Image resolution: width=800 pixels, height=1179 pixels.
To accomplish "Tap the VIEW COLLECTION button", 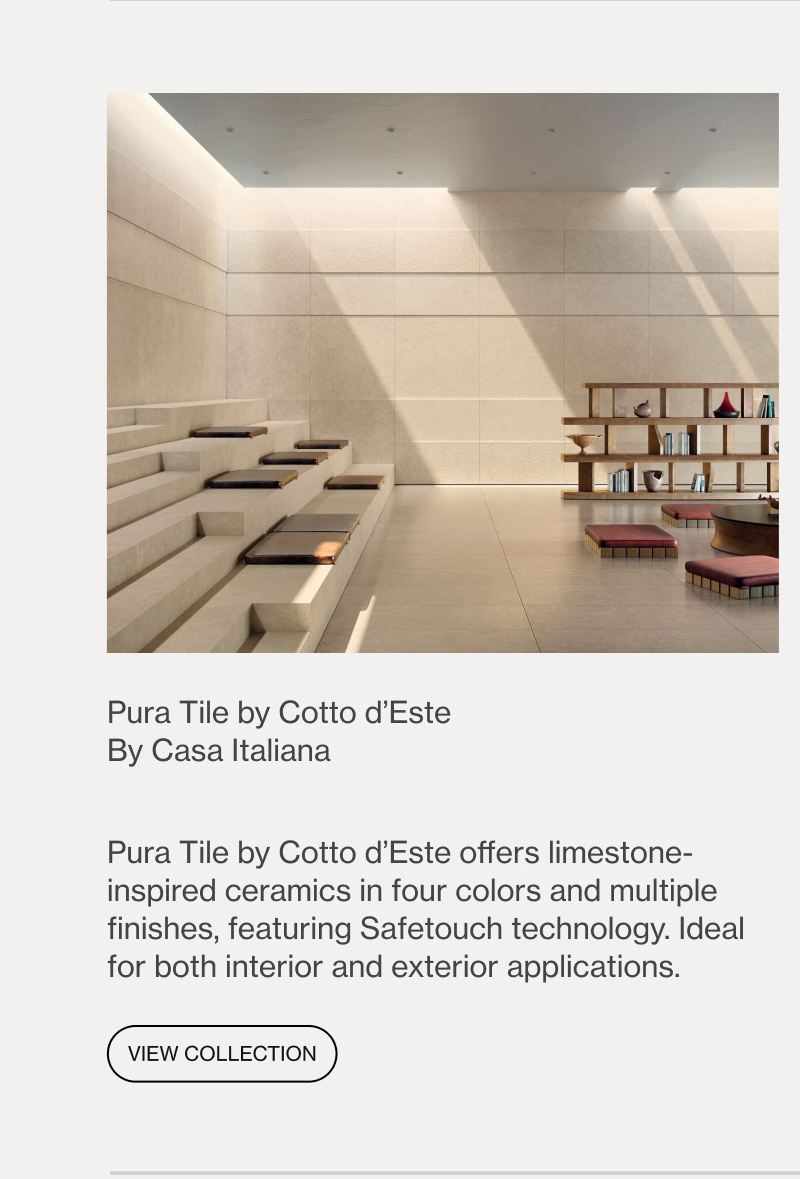I will (222, 1054).
